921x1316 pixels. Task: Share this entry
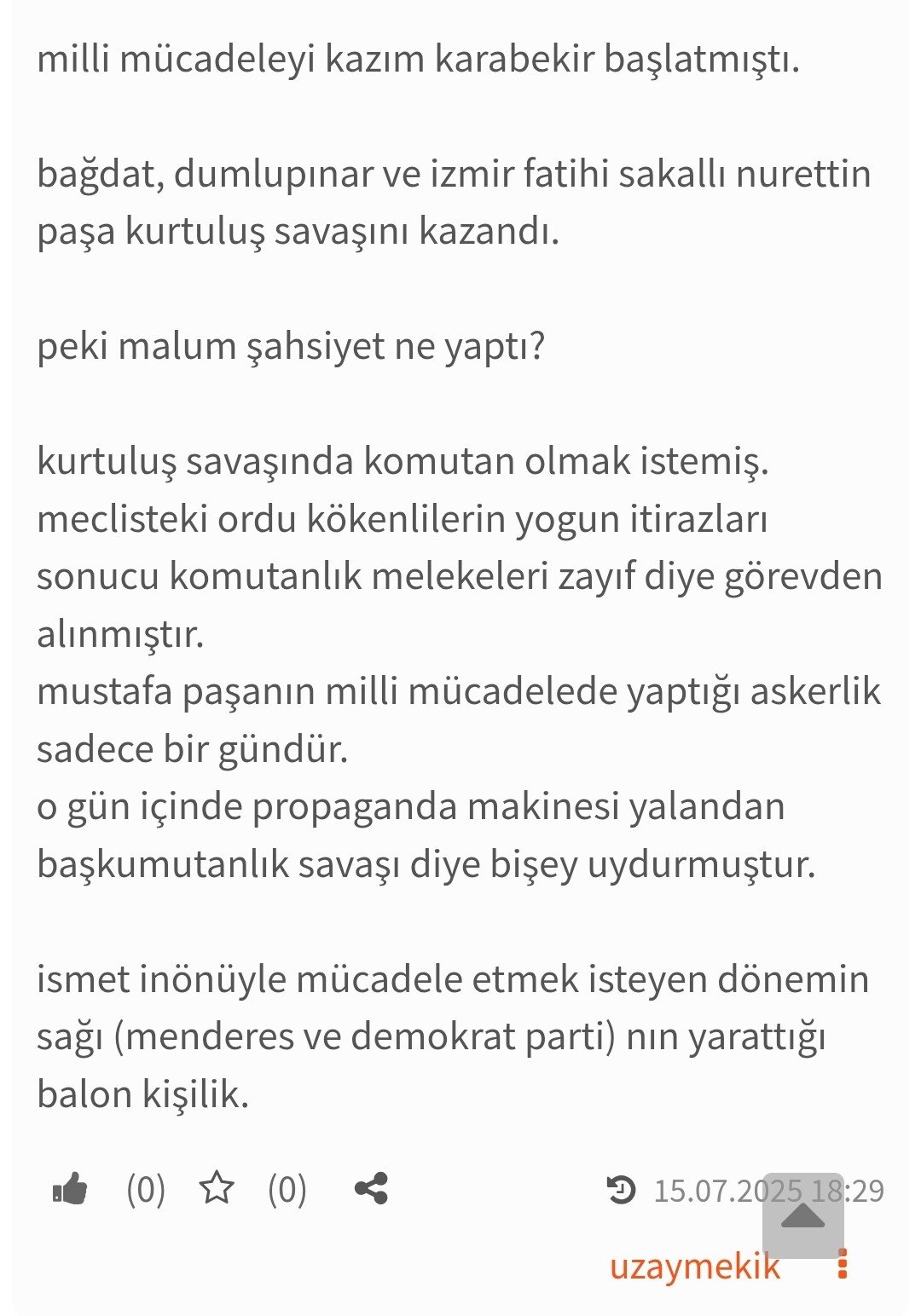(x=371, y=1188)
